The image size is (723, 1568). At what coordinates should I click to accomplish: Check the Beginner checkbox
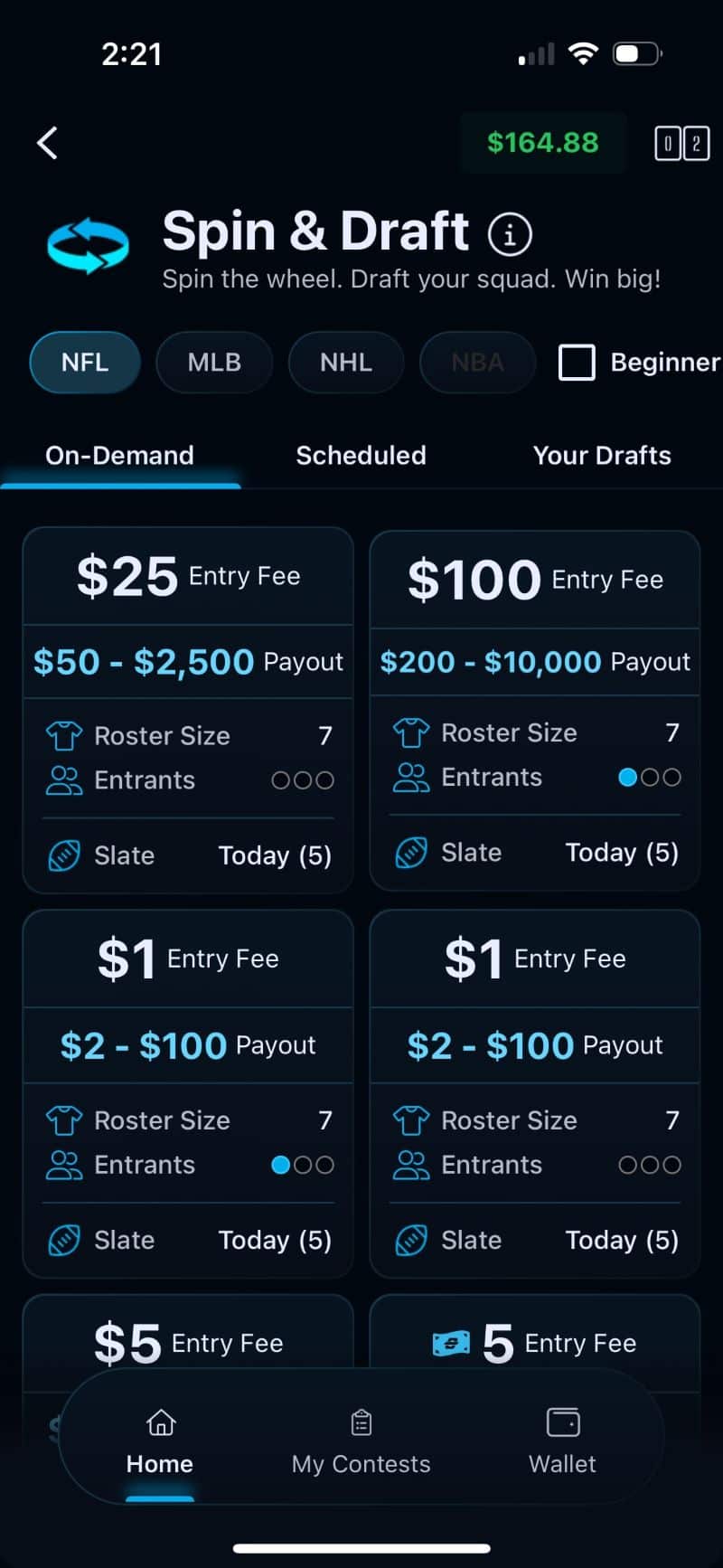coord(577,363)
